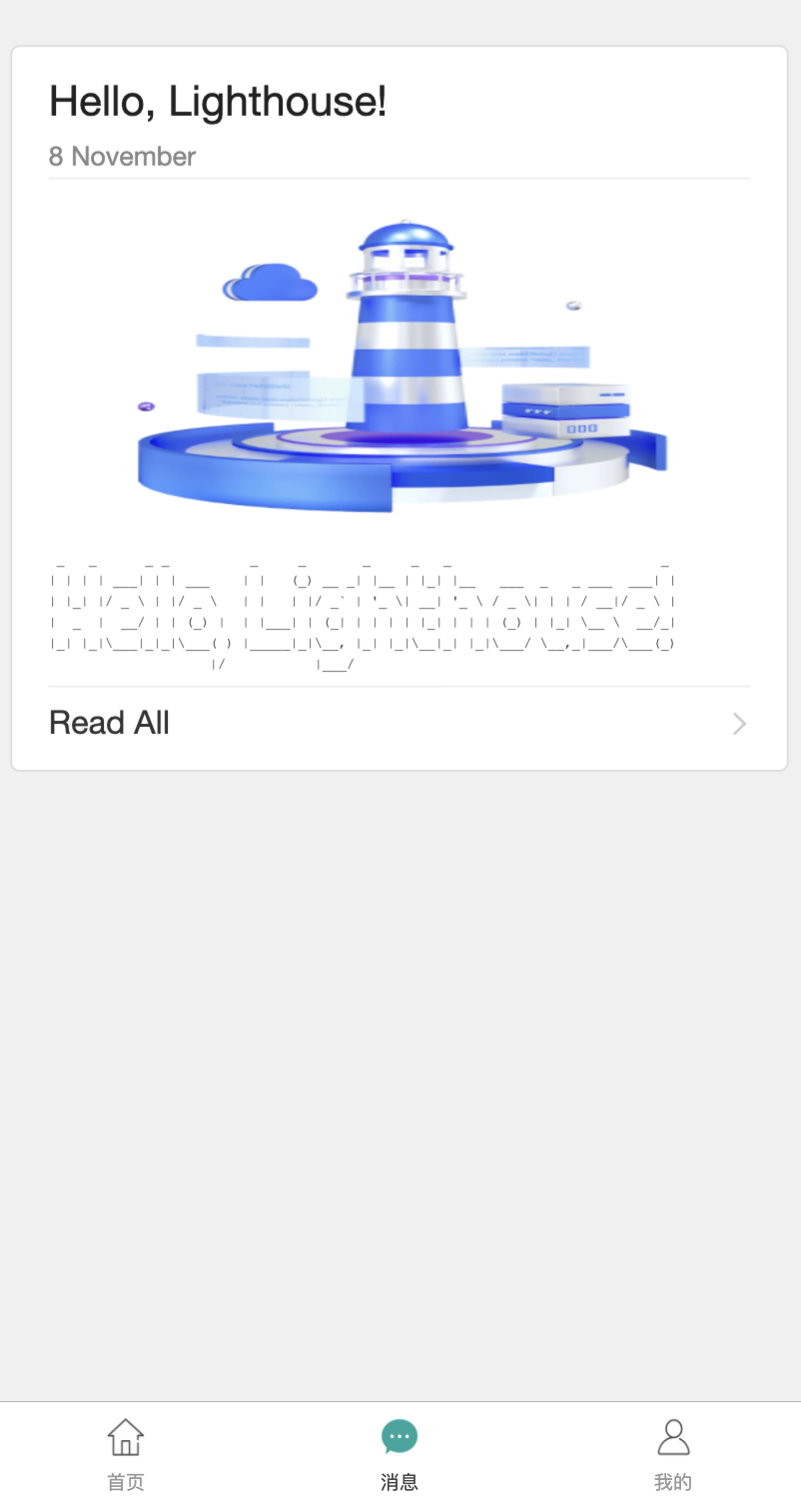Open the Hello, Lighthouse! card
Viewport: 801px width, 1512px height.
point(400,408)
